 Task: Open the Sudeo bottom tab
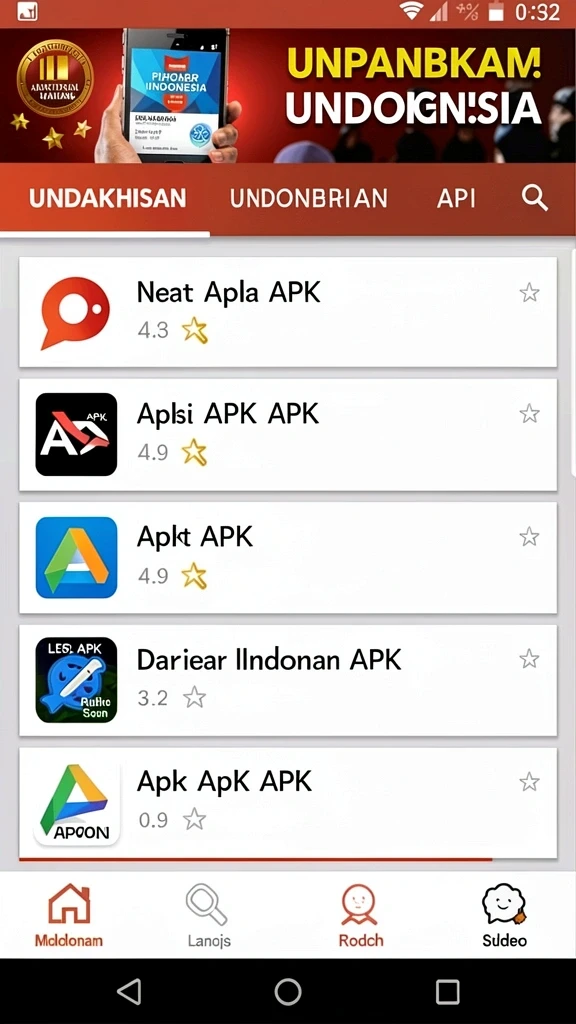tap(504, 916)
